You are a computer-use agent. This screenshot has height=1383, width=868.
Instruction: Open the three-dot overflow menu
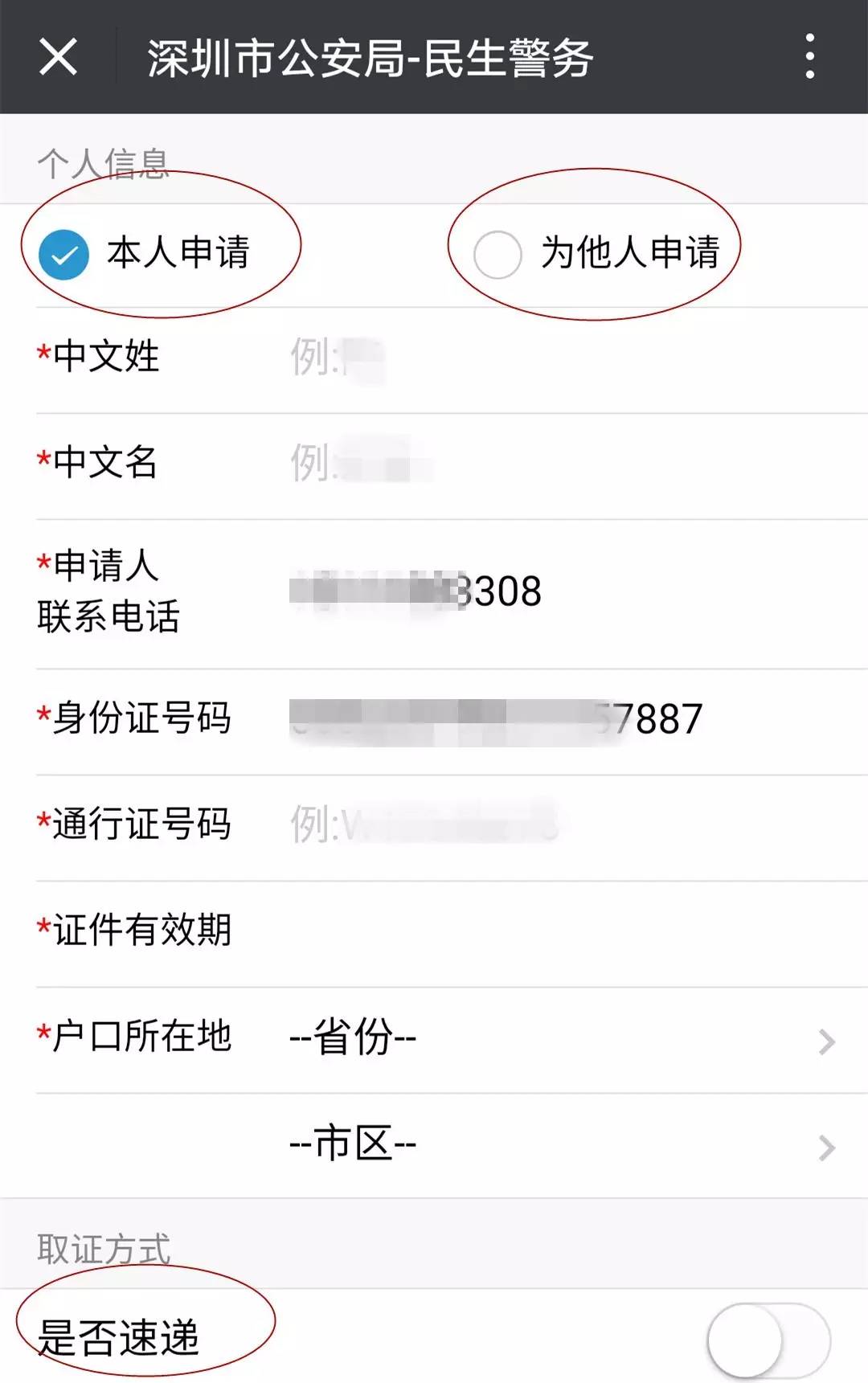pos(809,57)
